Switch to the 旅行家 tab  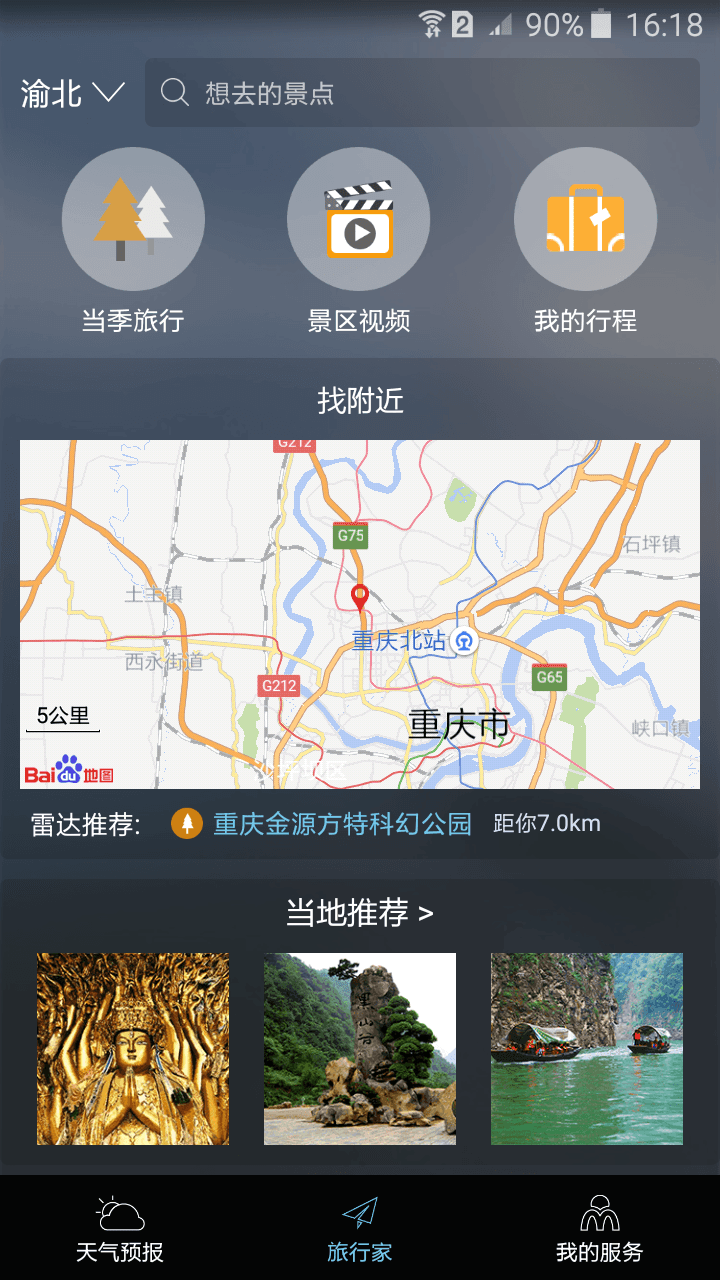point(359,1225)
